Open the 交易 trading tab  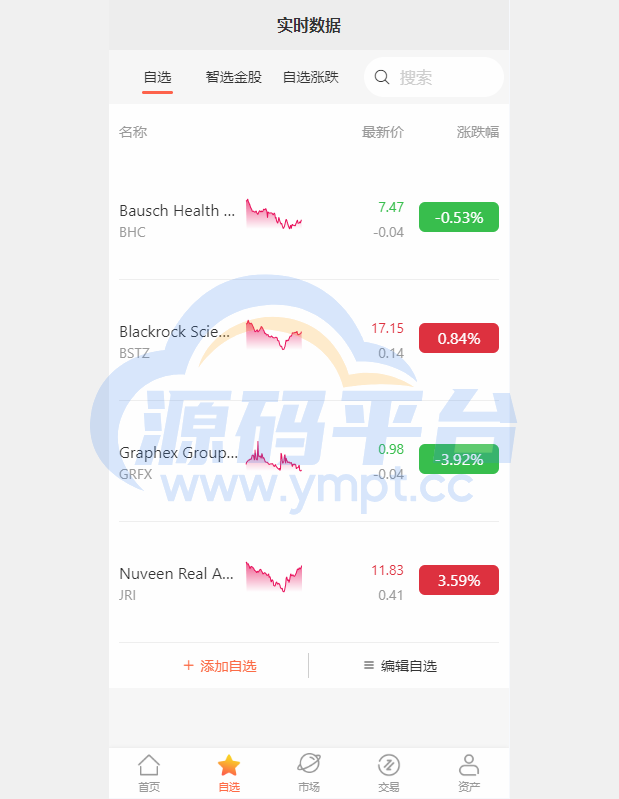[x=389, y=773]
